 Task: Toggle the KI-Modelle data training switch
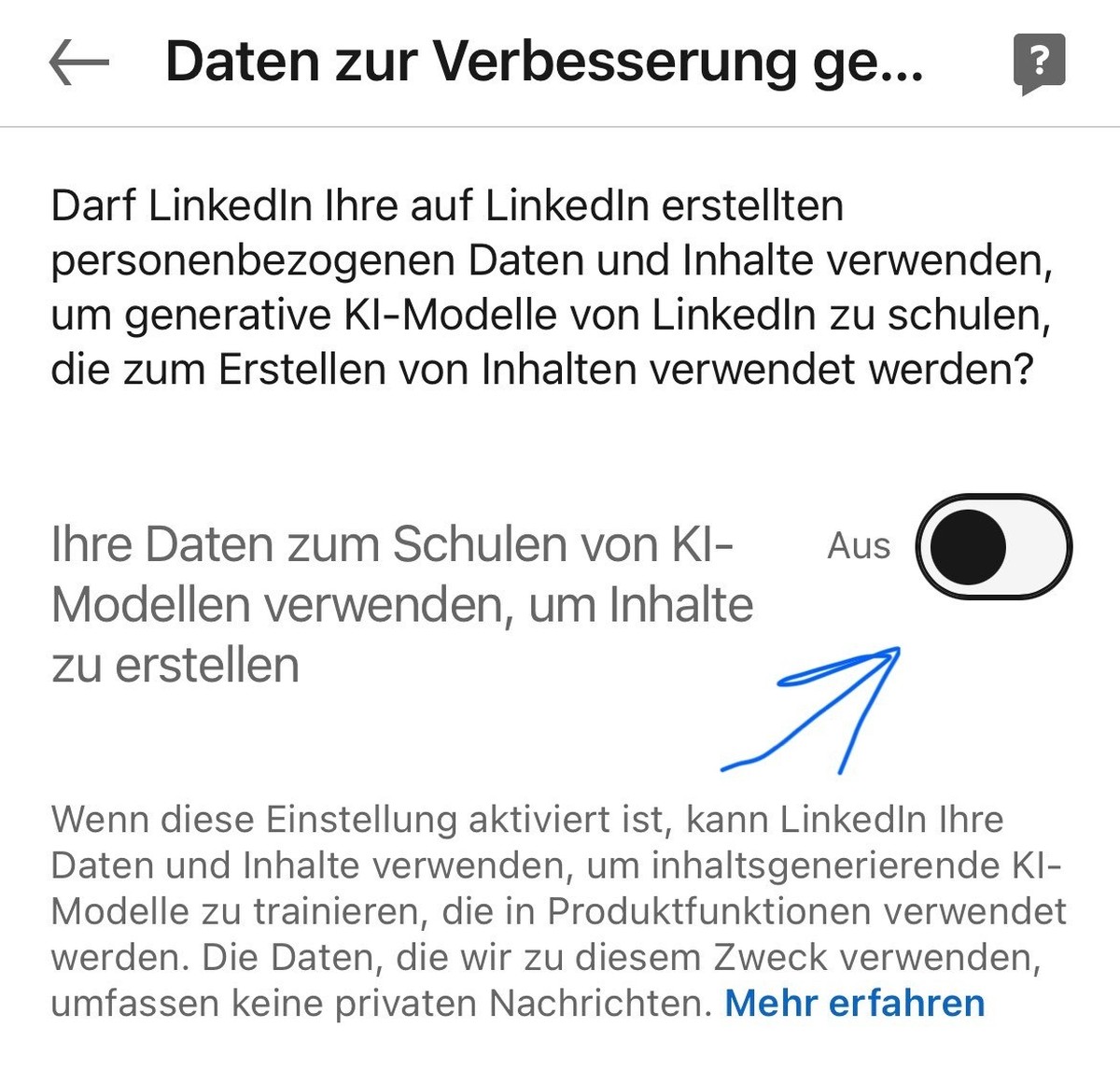[994, 547]
